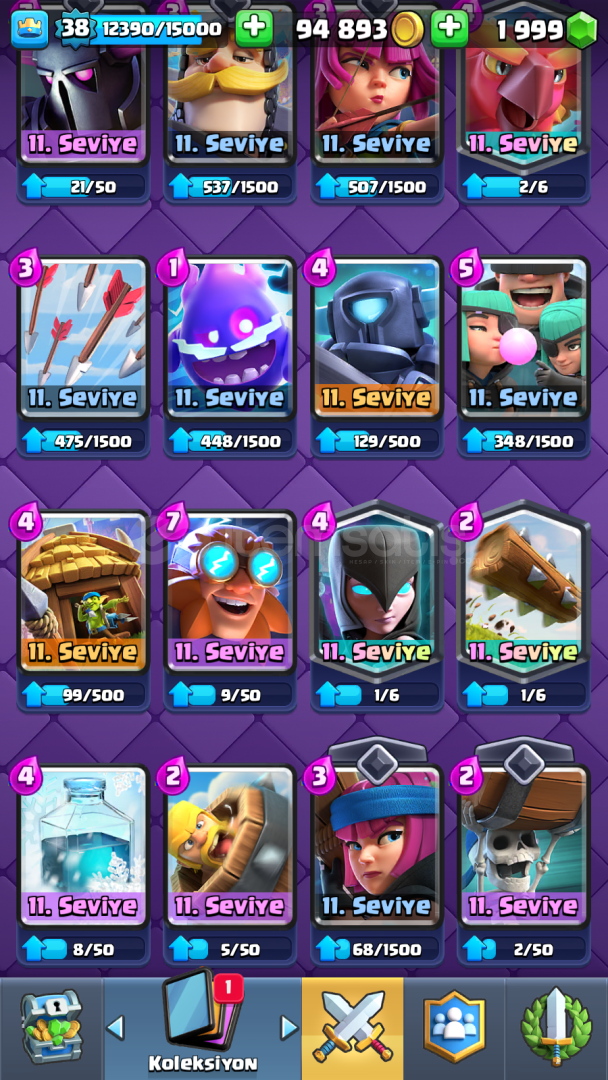608x1080 pixels.
Task: Add more gold with the plus button
Action: coord(450,28)
